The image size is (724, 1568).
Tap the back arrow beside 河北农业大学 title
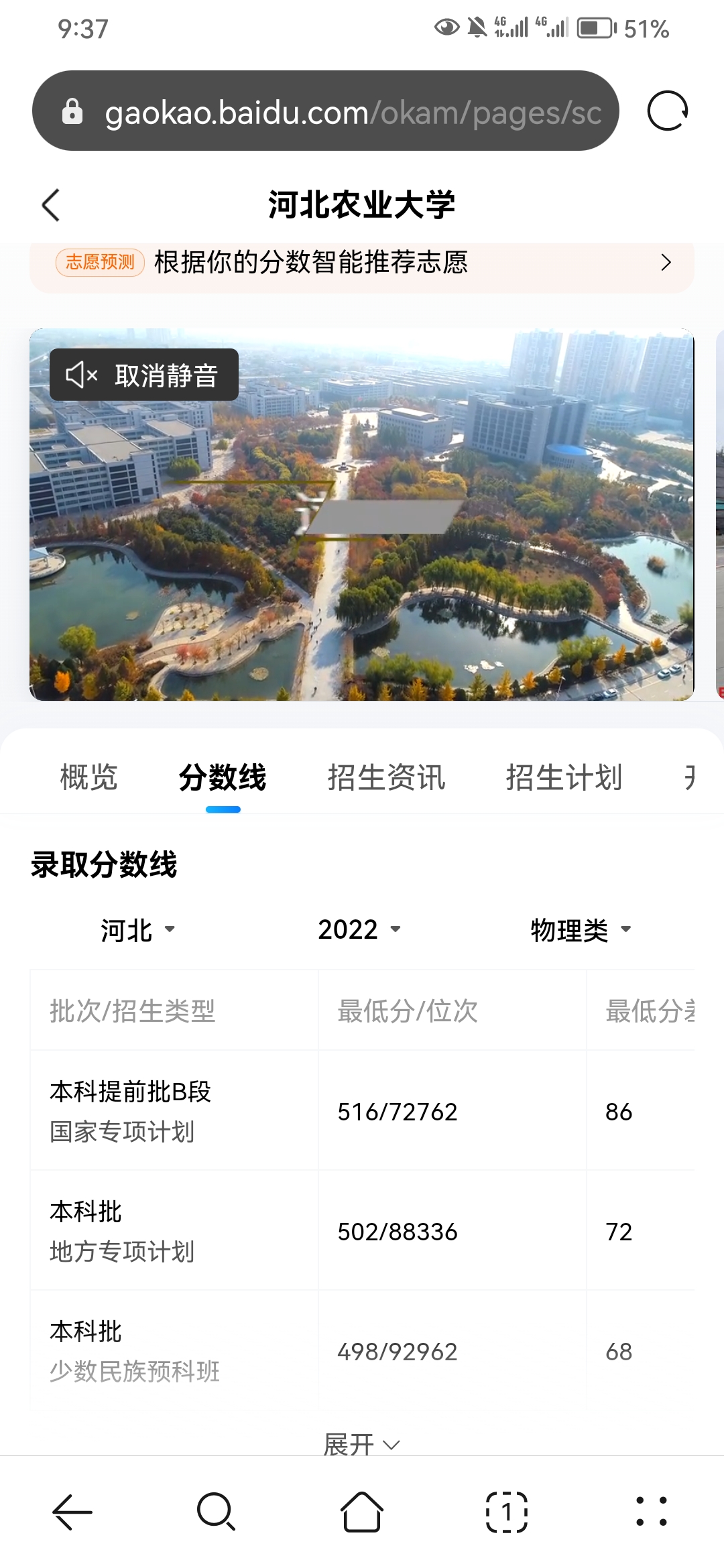(x=50, y=206)
